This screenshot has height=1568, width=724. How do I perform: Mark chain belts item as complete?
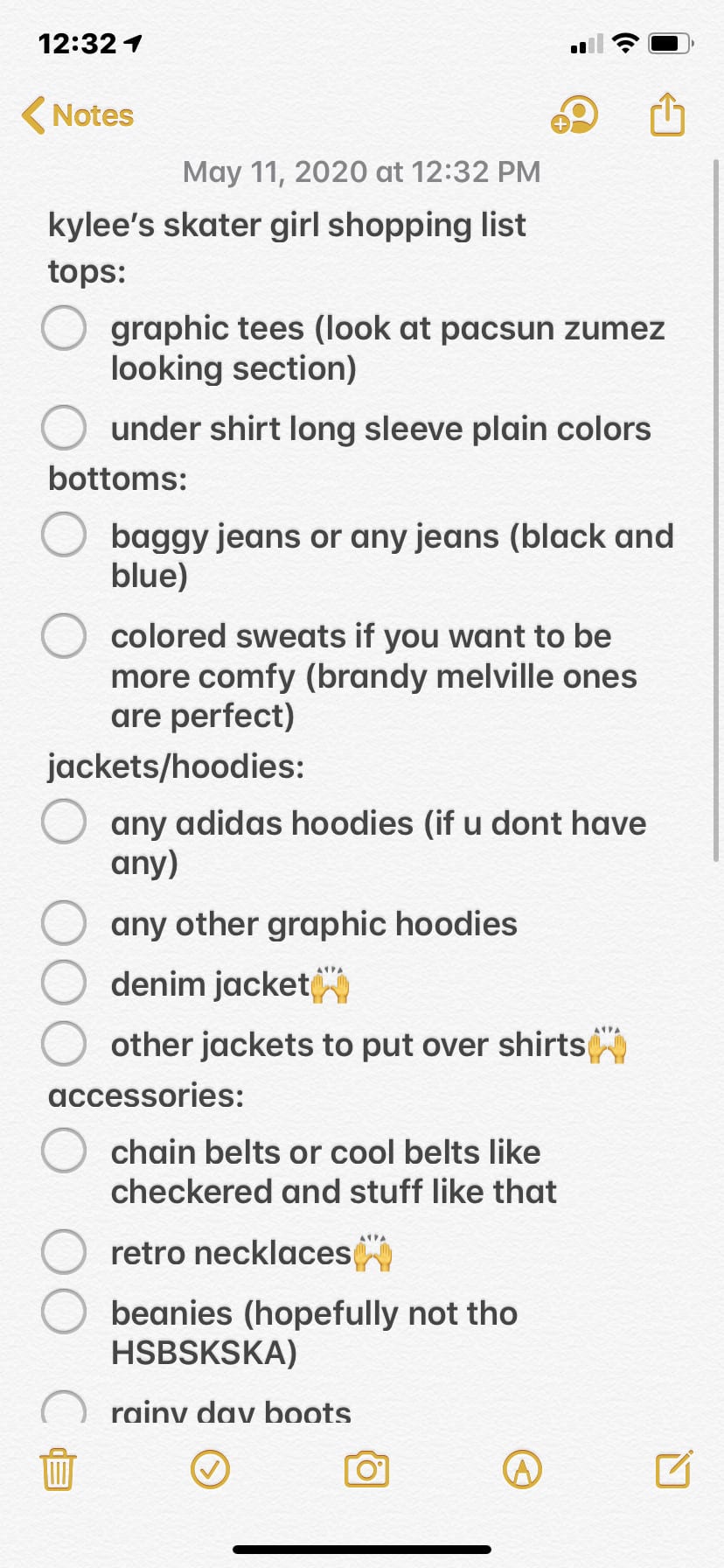coord(64,1151)
